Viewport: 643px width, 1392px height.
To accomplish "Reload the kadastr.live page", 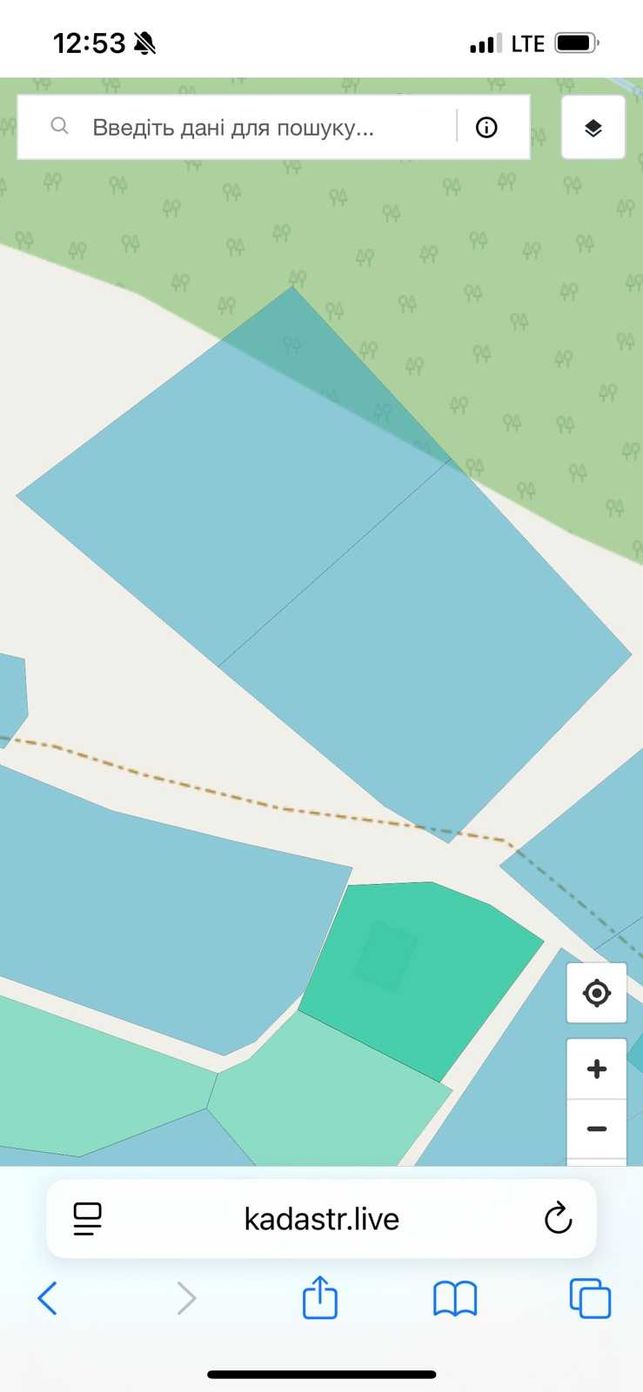I will coord(557,1218).
